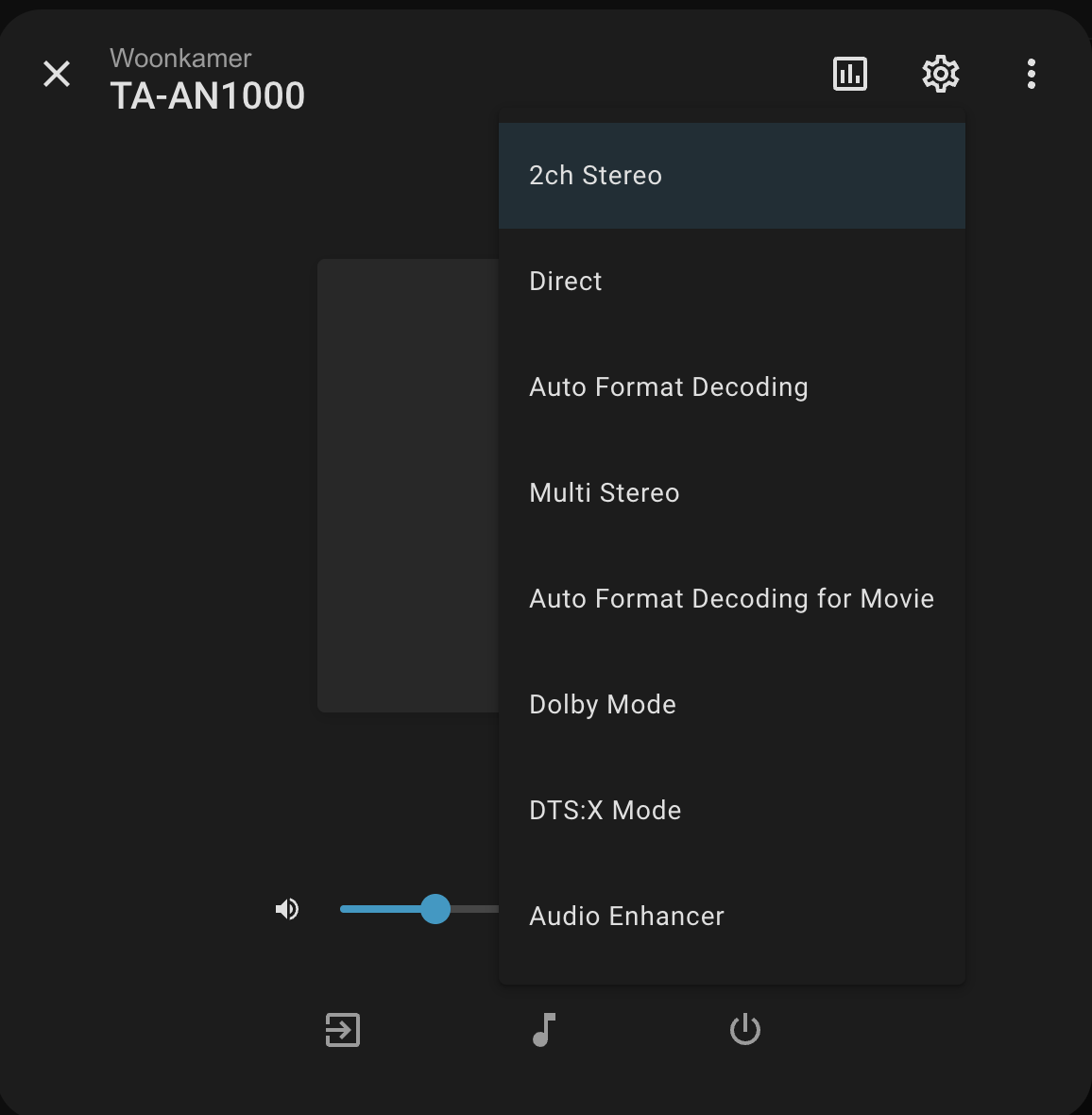Open the history graph icon

(x=850, y=74)
